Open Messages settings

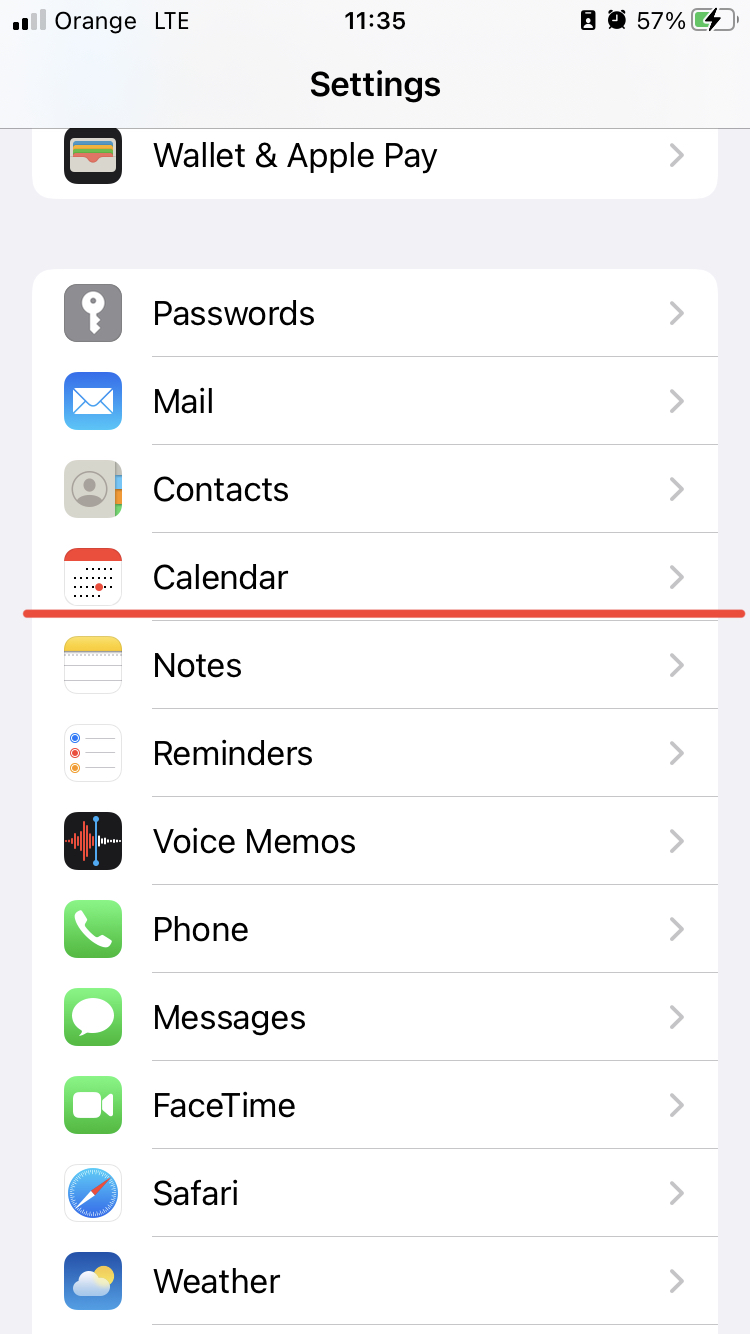point(375,1018)
